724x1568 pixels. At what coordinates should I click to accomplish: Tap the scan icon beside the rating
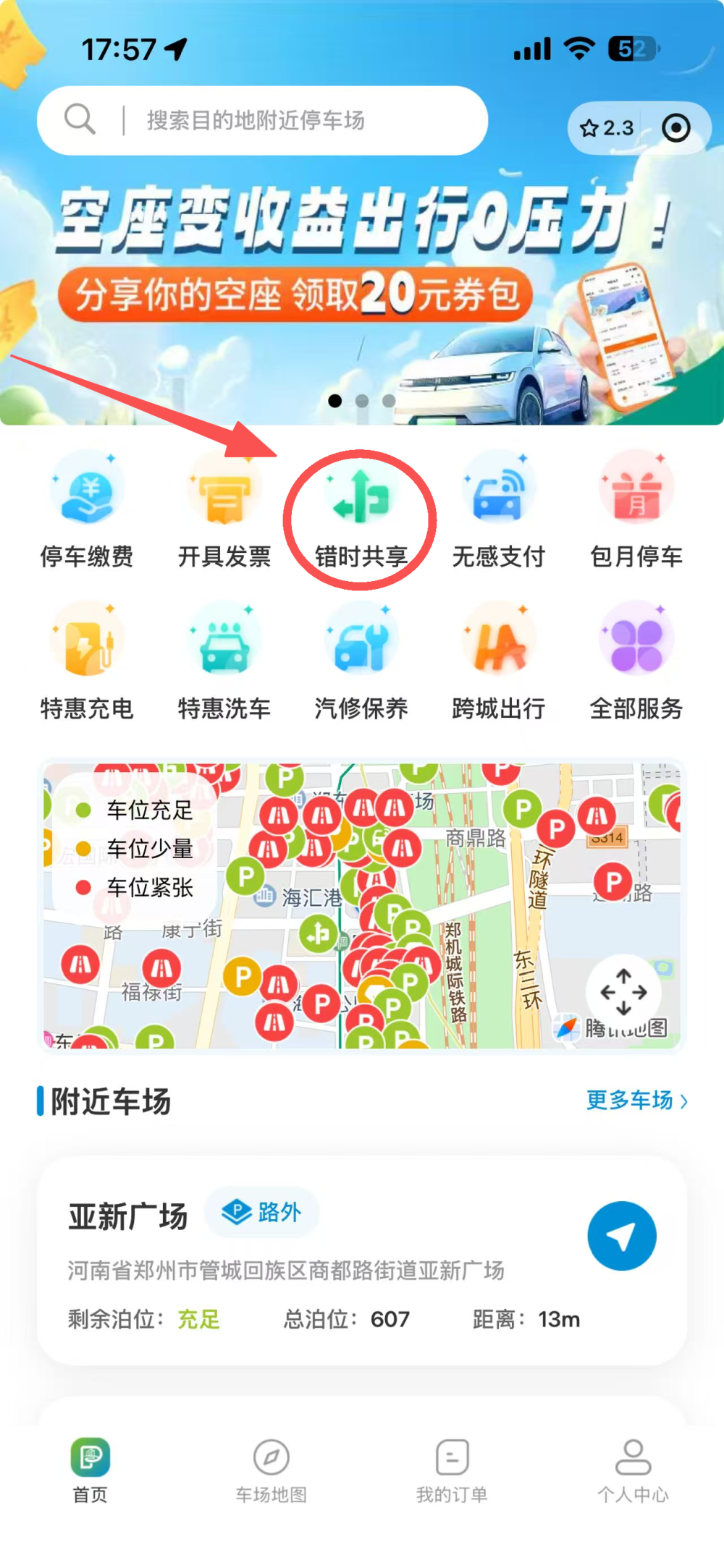point(678,128)
